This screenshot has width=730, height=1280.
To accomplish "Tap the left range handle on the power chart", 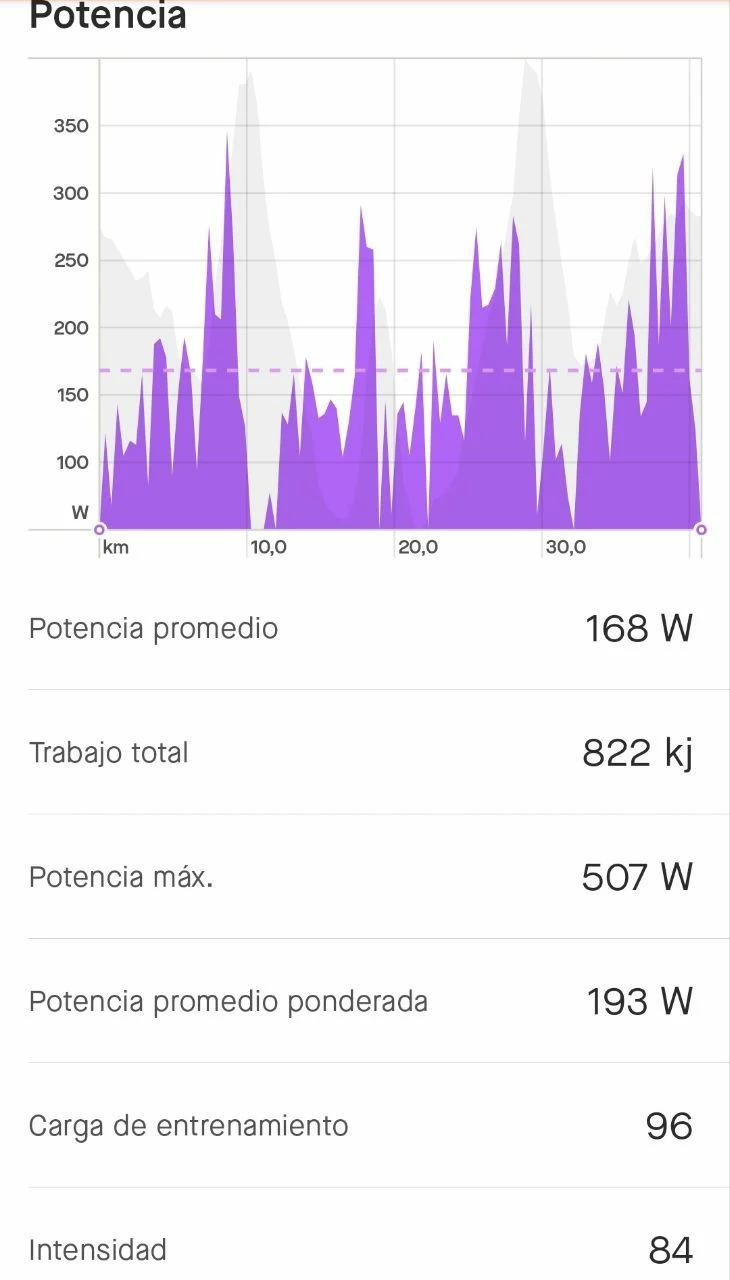I will pos(99,529).
